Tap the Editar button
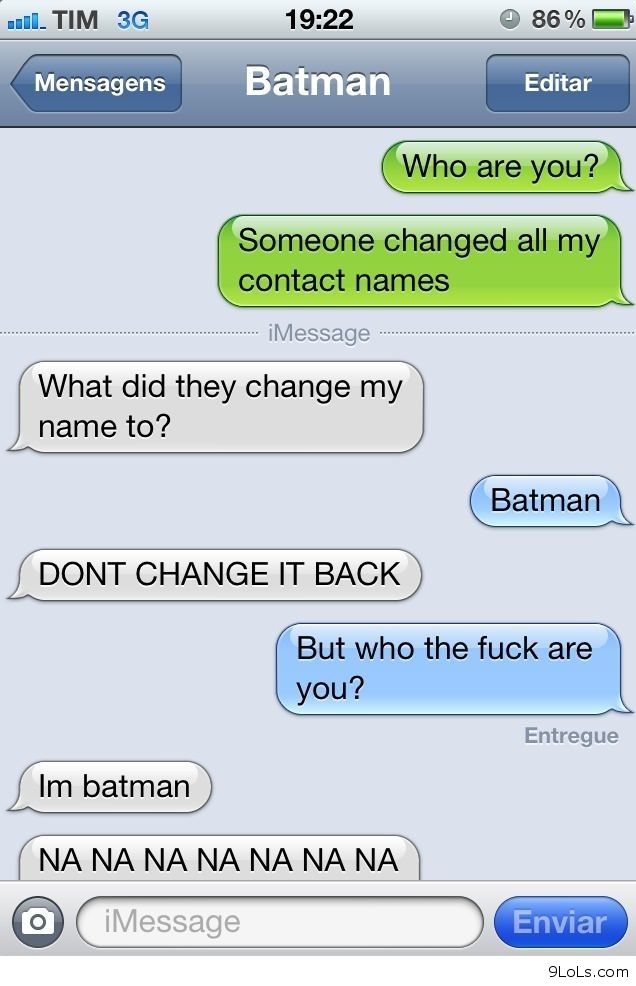Image resolution: width=636 pixels, height=986 pixels. [x=557, y=83]
